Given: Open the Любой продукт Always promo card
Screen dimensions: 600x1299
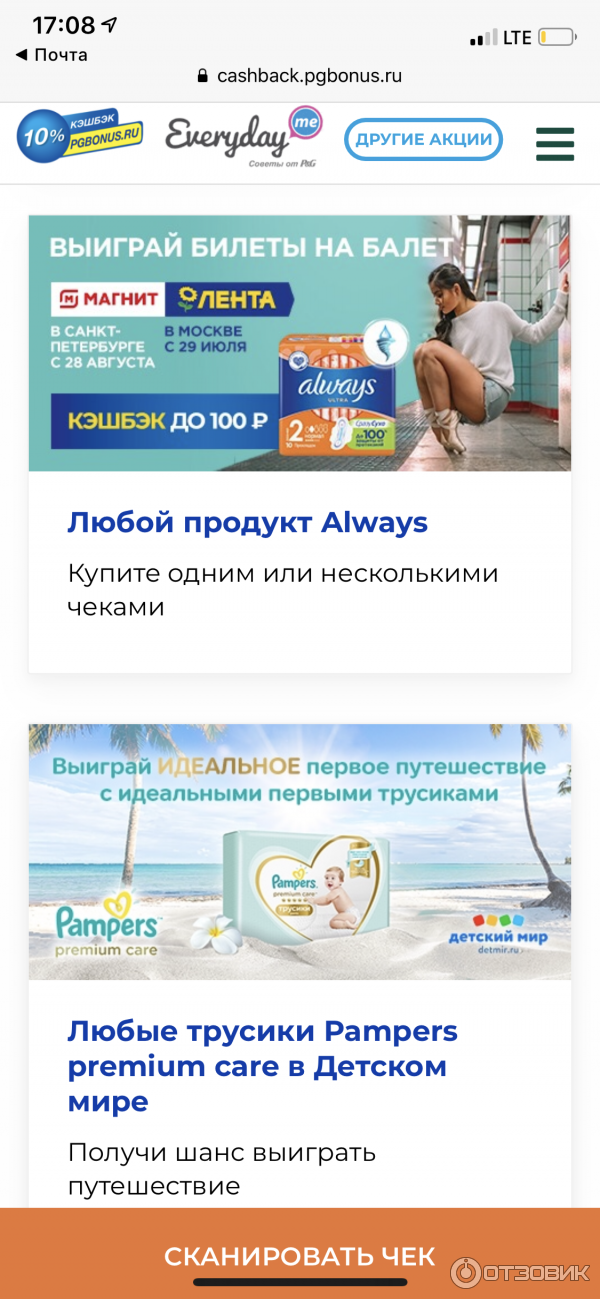Looking at the screenshot, I should 248,522.
